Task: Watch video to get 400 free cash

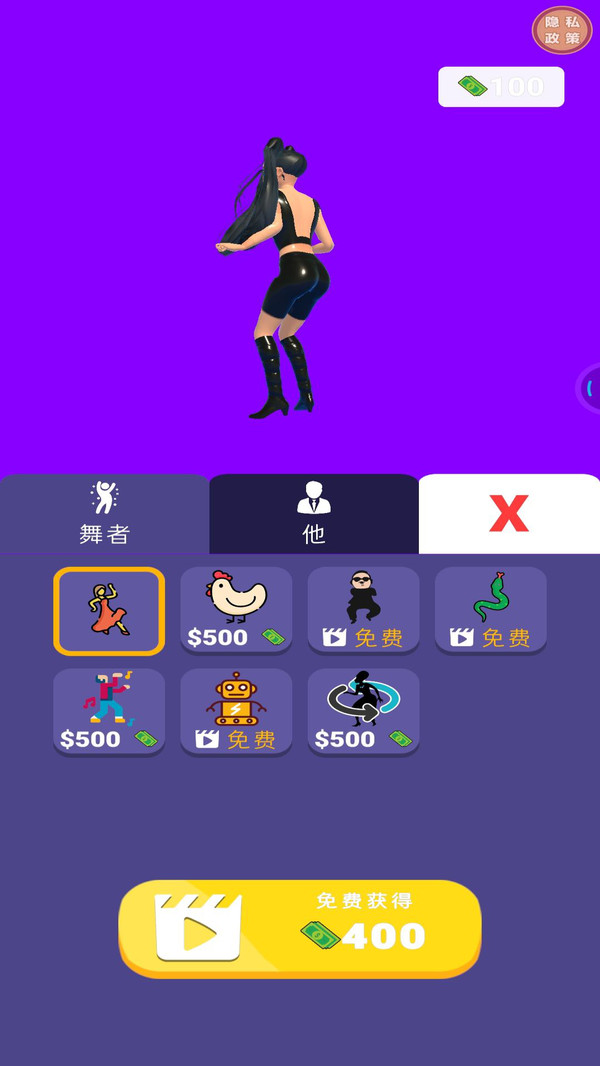Action: click(x=300, y=930)
